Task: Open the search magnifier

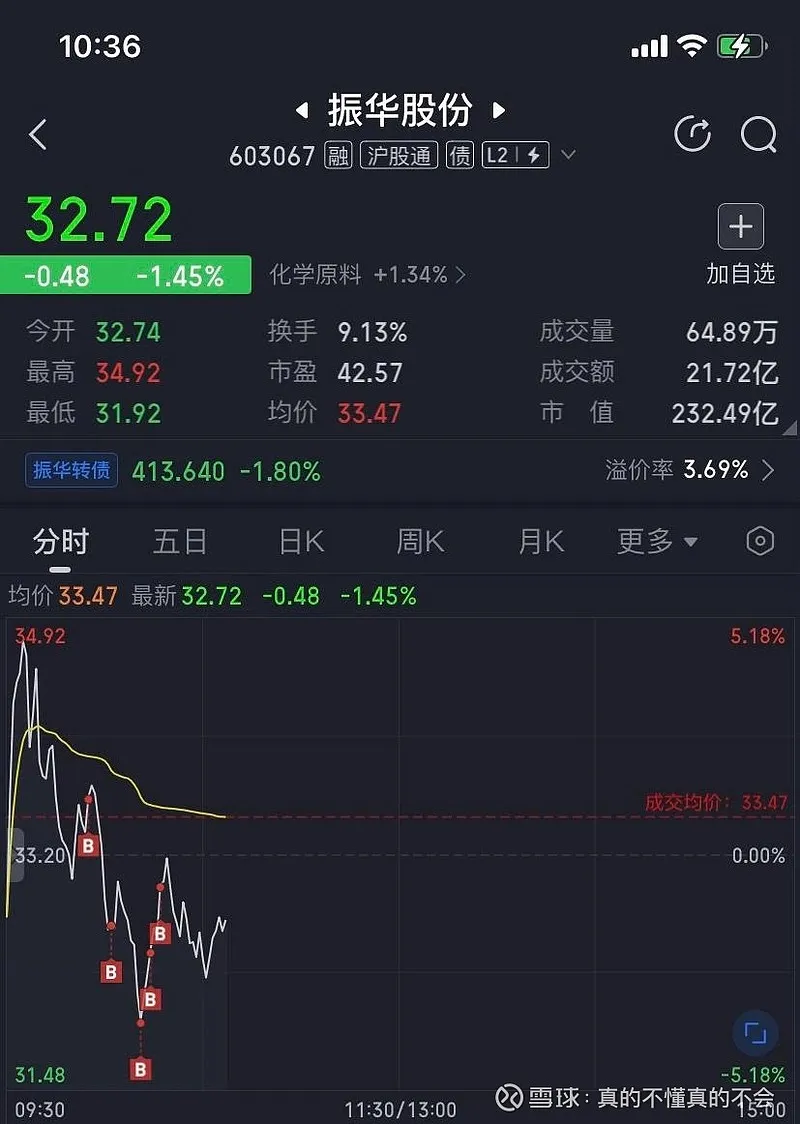Action: (x=758, y=134)
